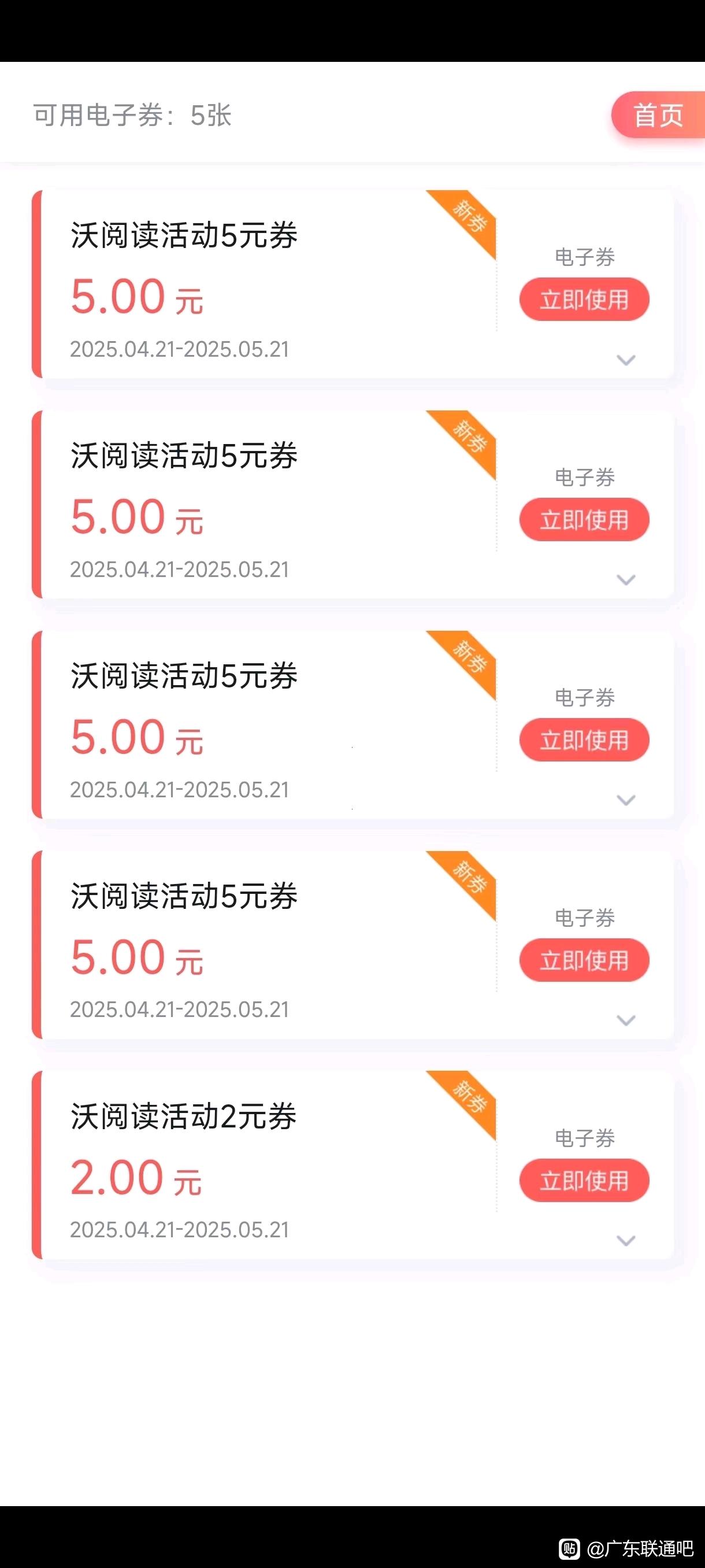Tap 立即使用 on the 2元券 coupon

[x=584, y=1180]
